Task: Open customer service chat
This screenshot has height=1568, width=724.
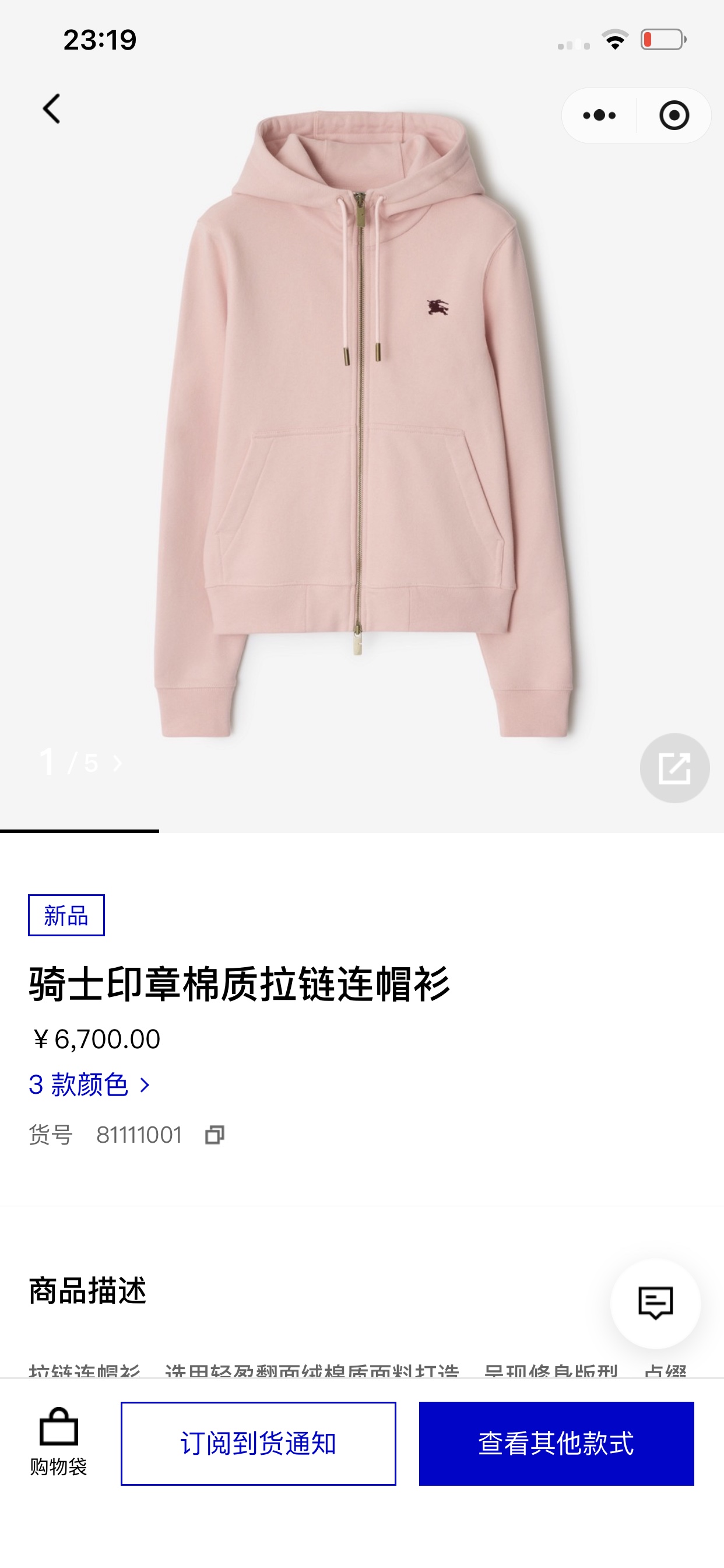Action: [x=655, y=1303]
